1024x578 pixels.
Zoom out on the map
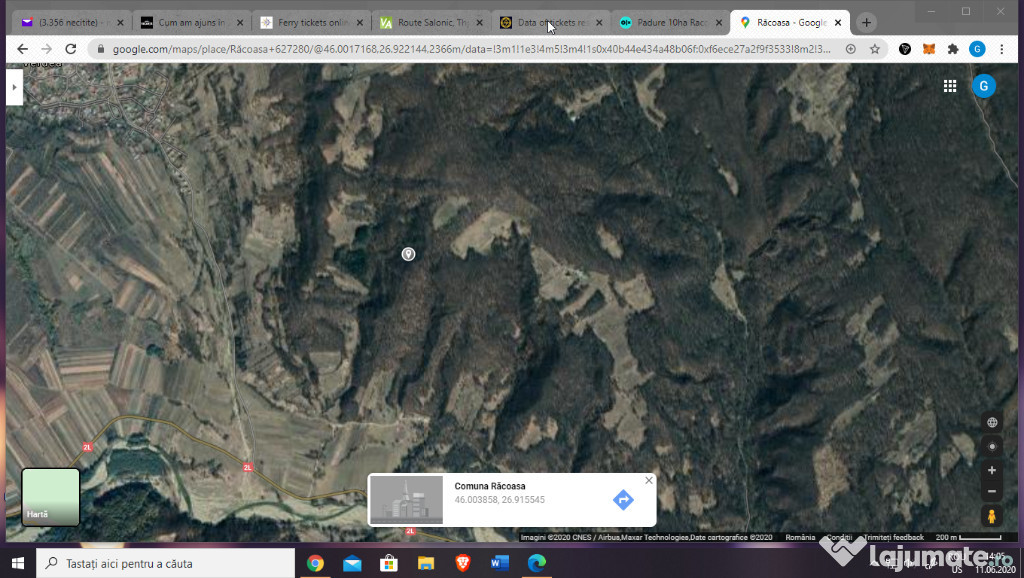[992, 491]
